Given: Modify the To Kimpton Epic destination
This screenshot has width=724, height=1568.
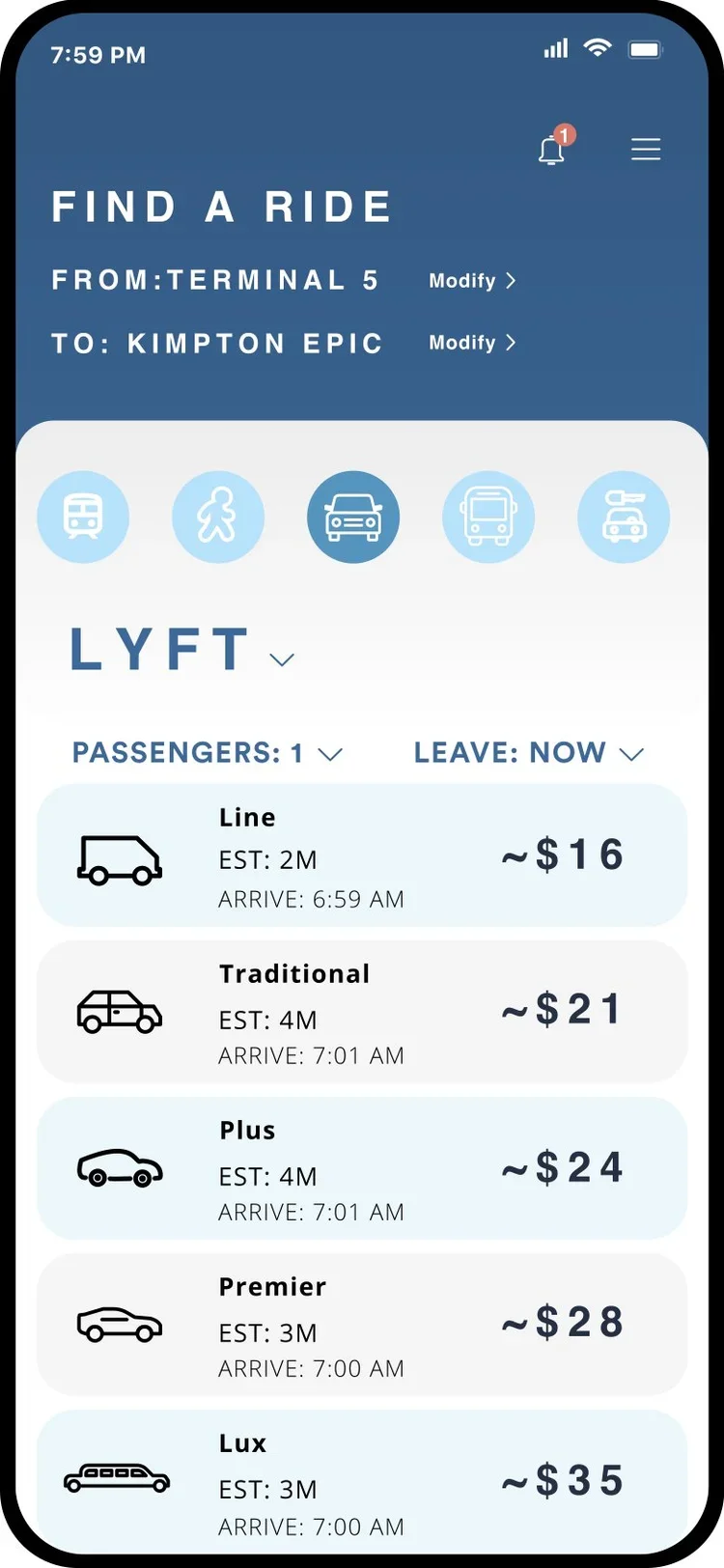Looking at the screenshot, I should 472,343.
